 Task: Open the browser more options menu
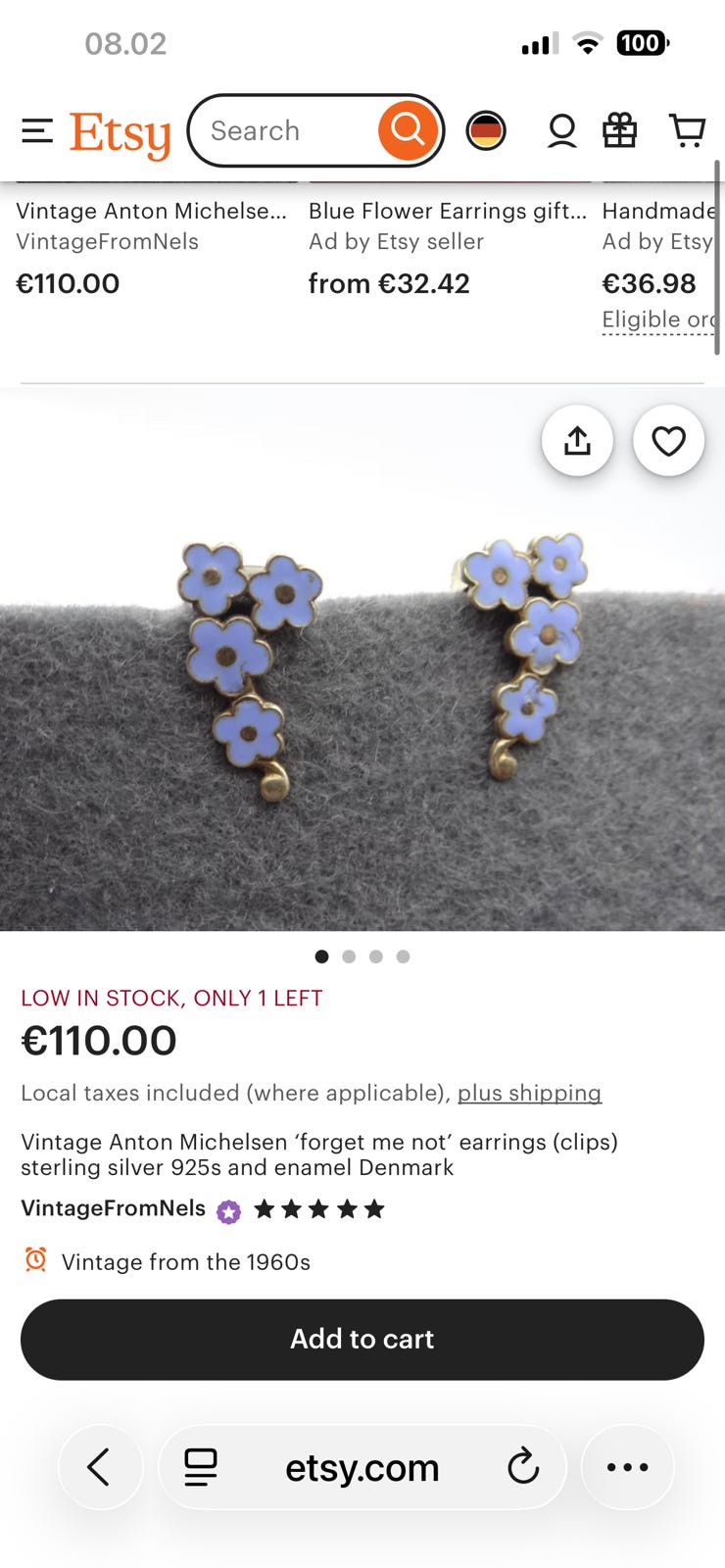click(627, 1467)
